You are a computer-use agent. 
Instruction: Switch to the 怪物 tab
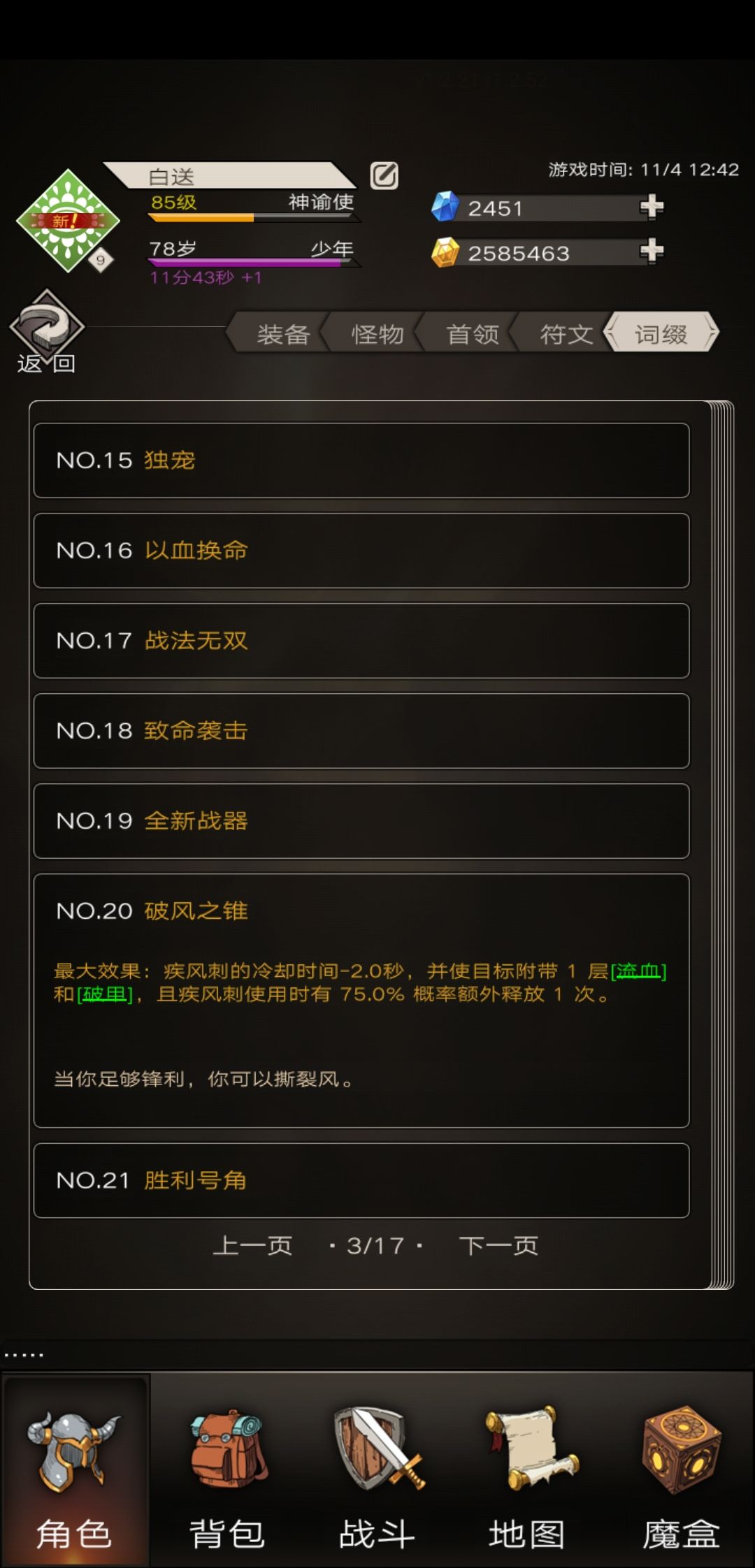point(377,335)
